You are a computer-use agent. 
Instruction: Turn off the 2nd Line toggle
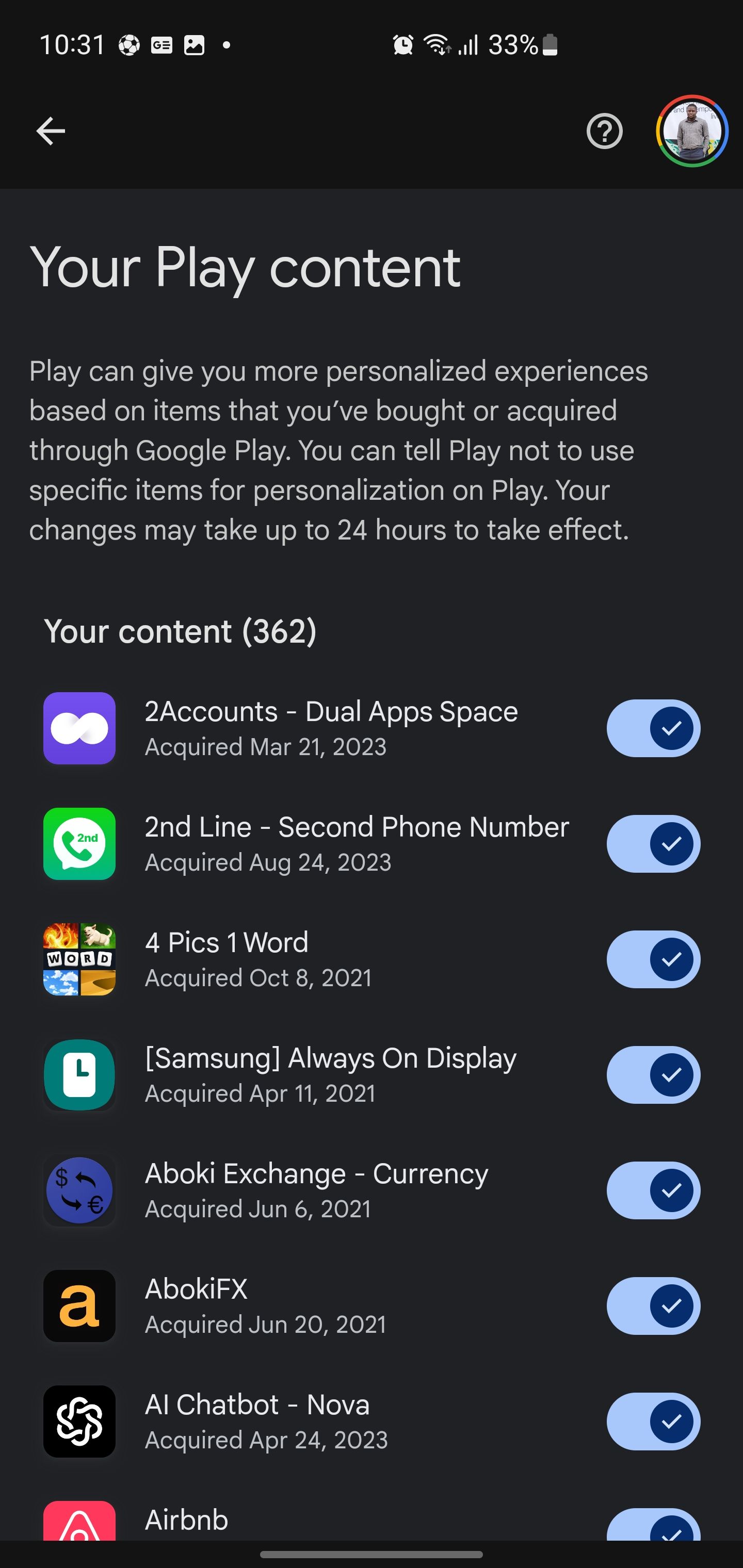tap(653, 844)
